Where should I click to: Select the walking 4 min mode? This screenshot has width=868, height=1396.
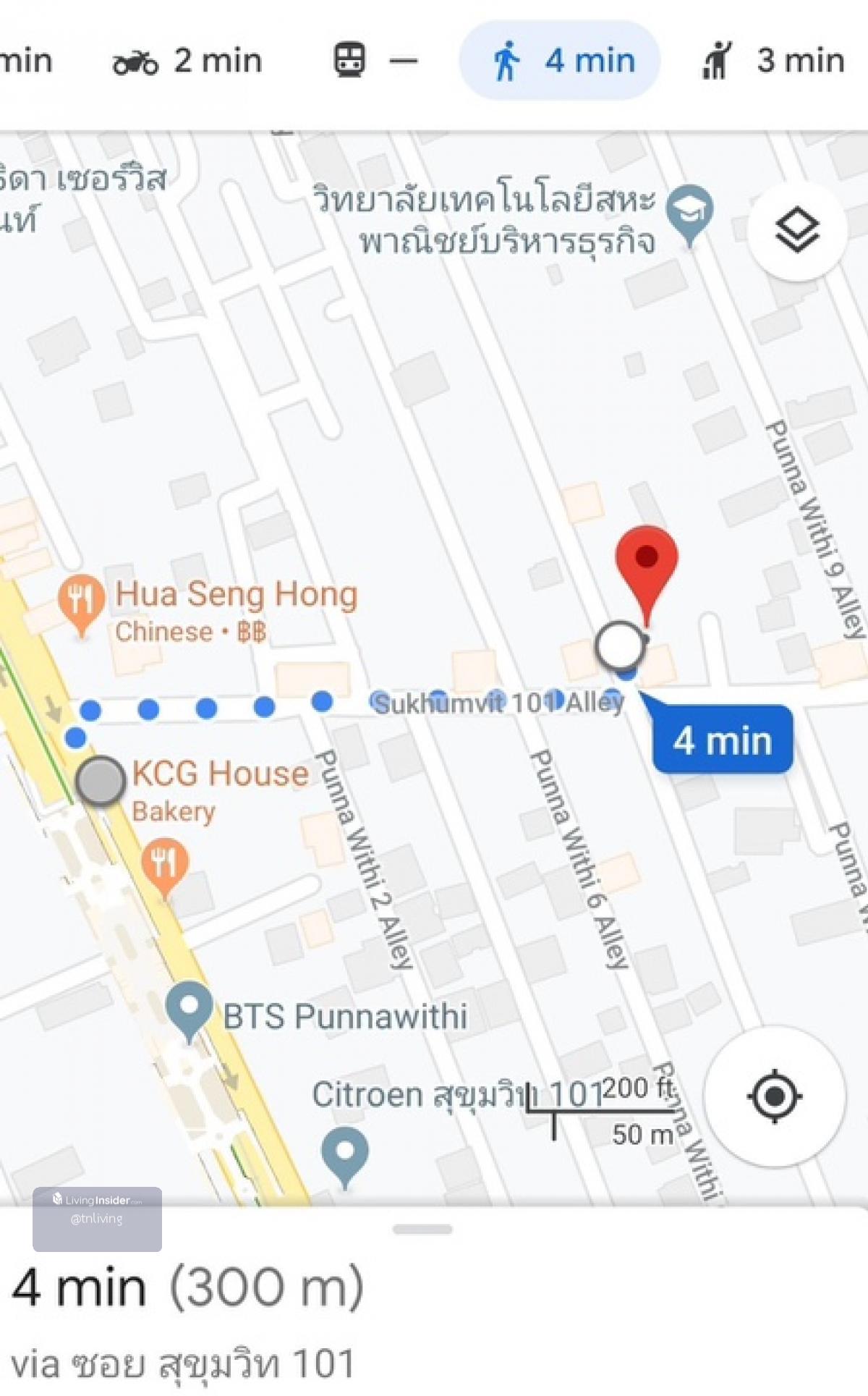coord(560,61)
